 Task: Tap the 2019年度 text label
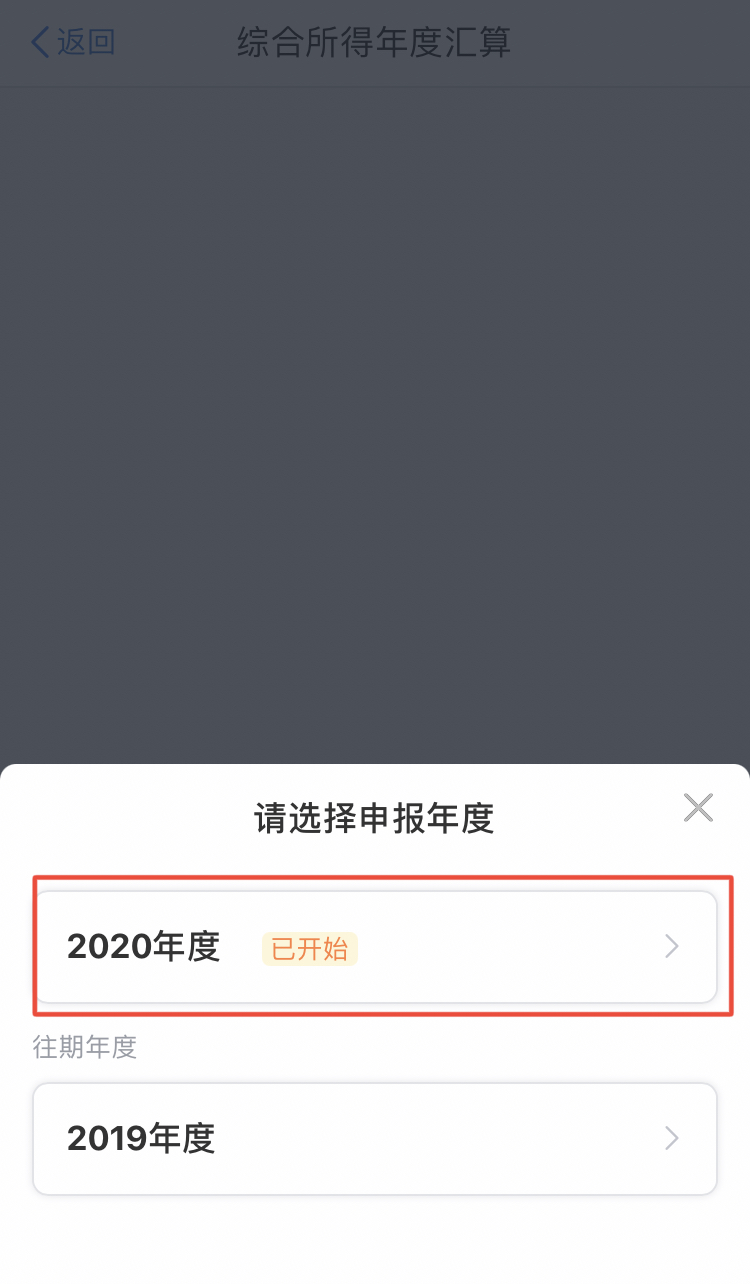pos(139,1138)
